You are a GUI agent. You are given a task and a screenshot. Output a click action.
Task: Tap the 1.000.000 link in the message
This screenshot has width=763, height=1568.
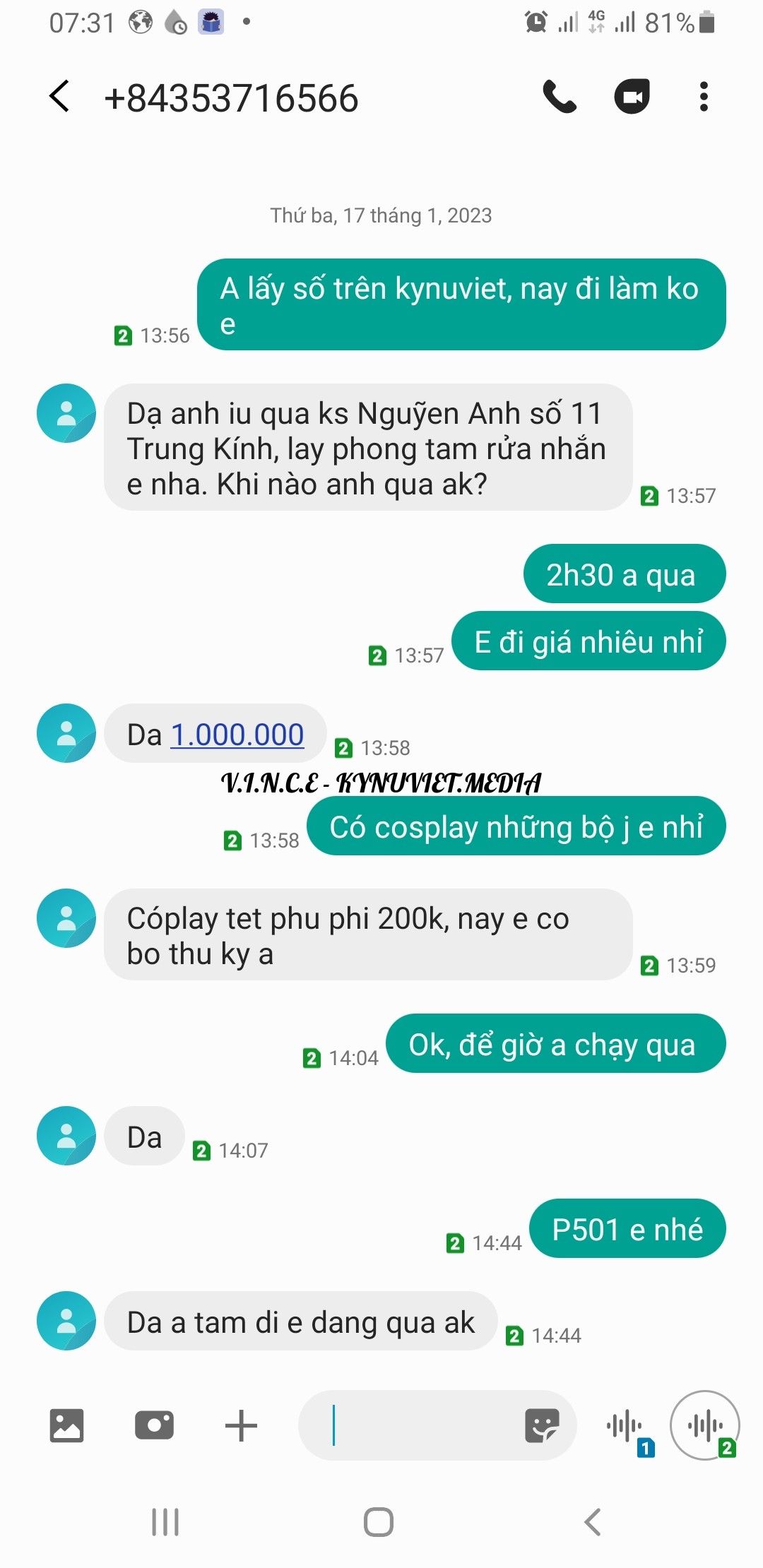[x=237, y=735]
